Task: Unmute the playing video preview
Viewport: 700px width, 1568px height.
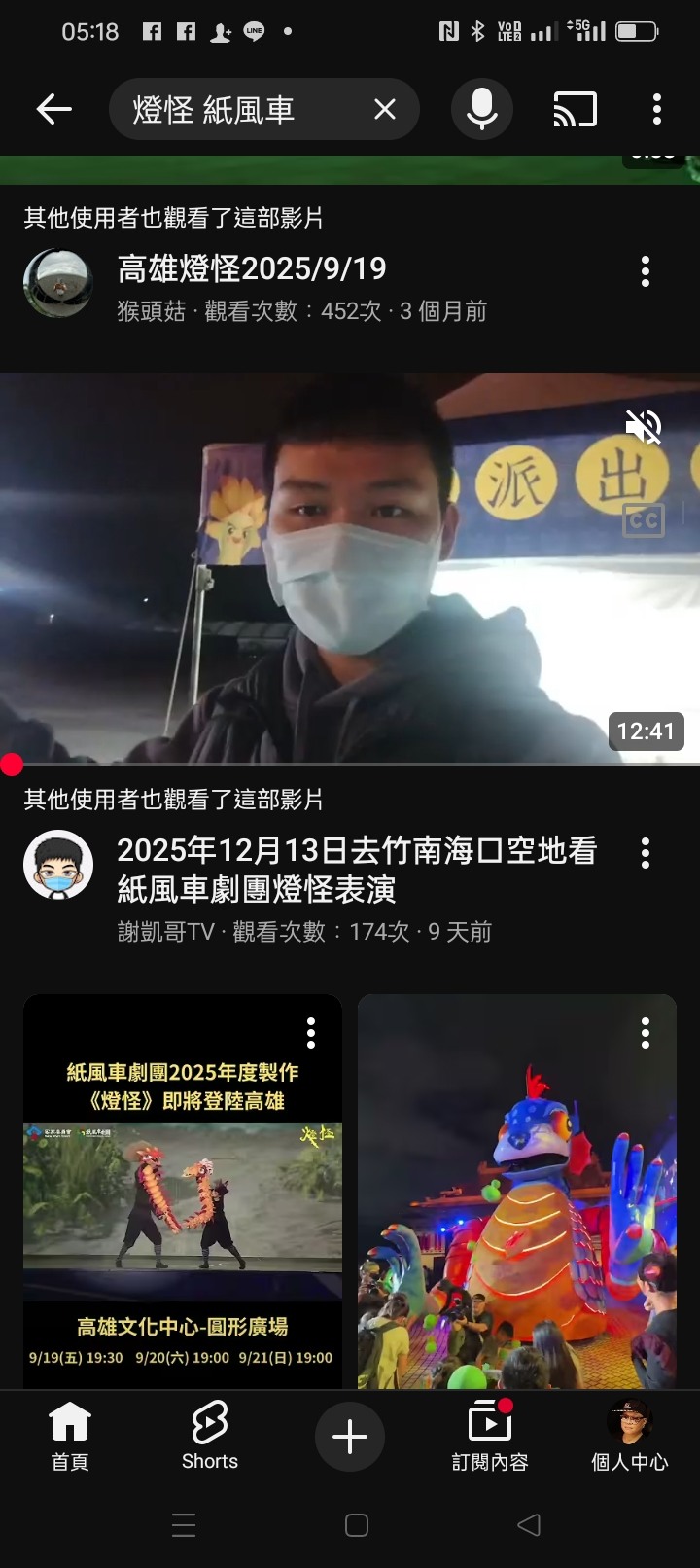Action: (644, 426)
